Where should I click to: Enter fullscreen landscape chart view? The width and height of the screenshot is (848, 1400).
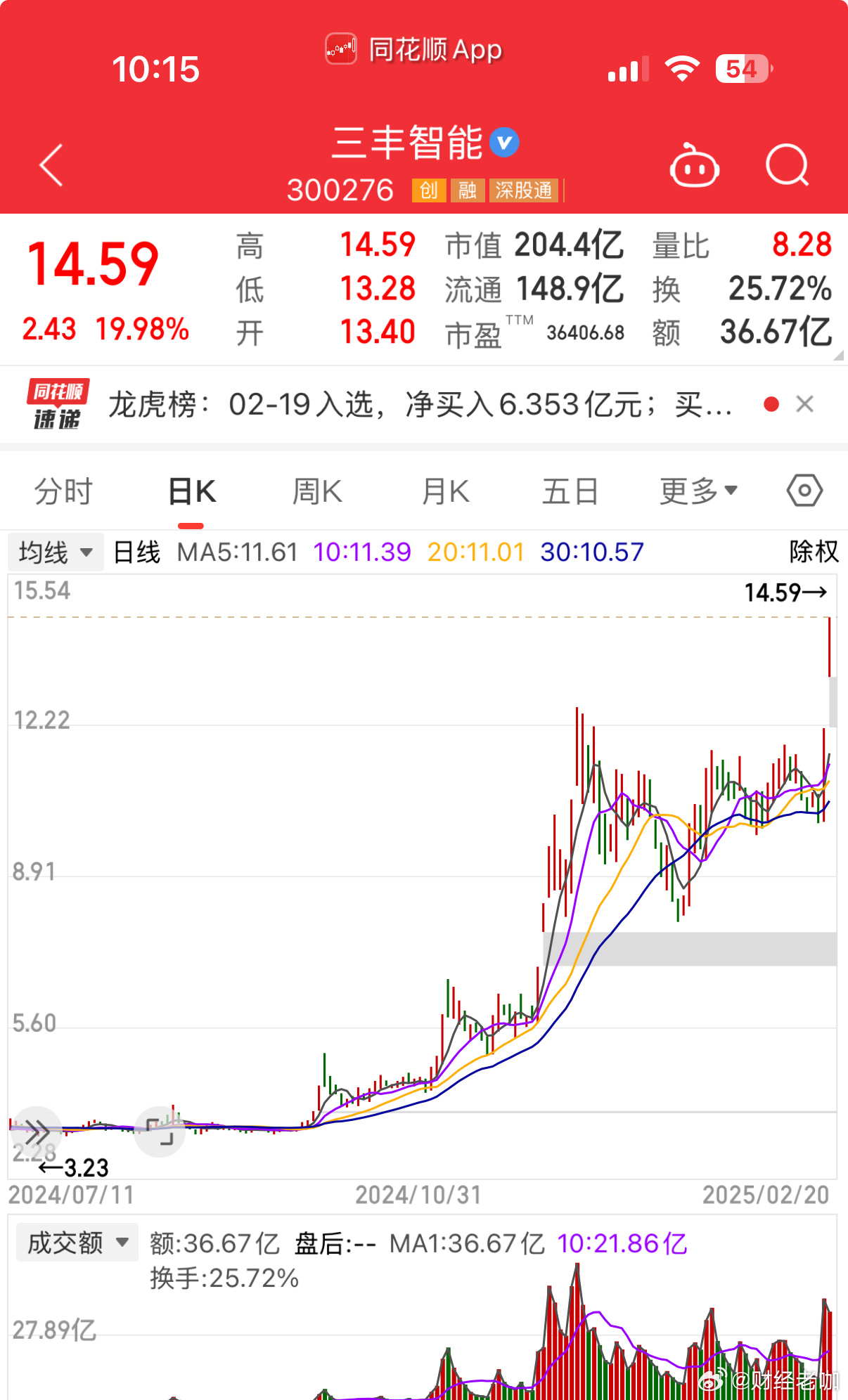(160, 1132)
